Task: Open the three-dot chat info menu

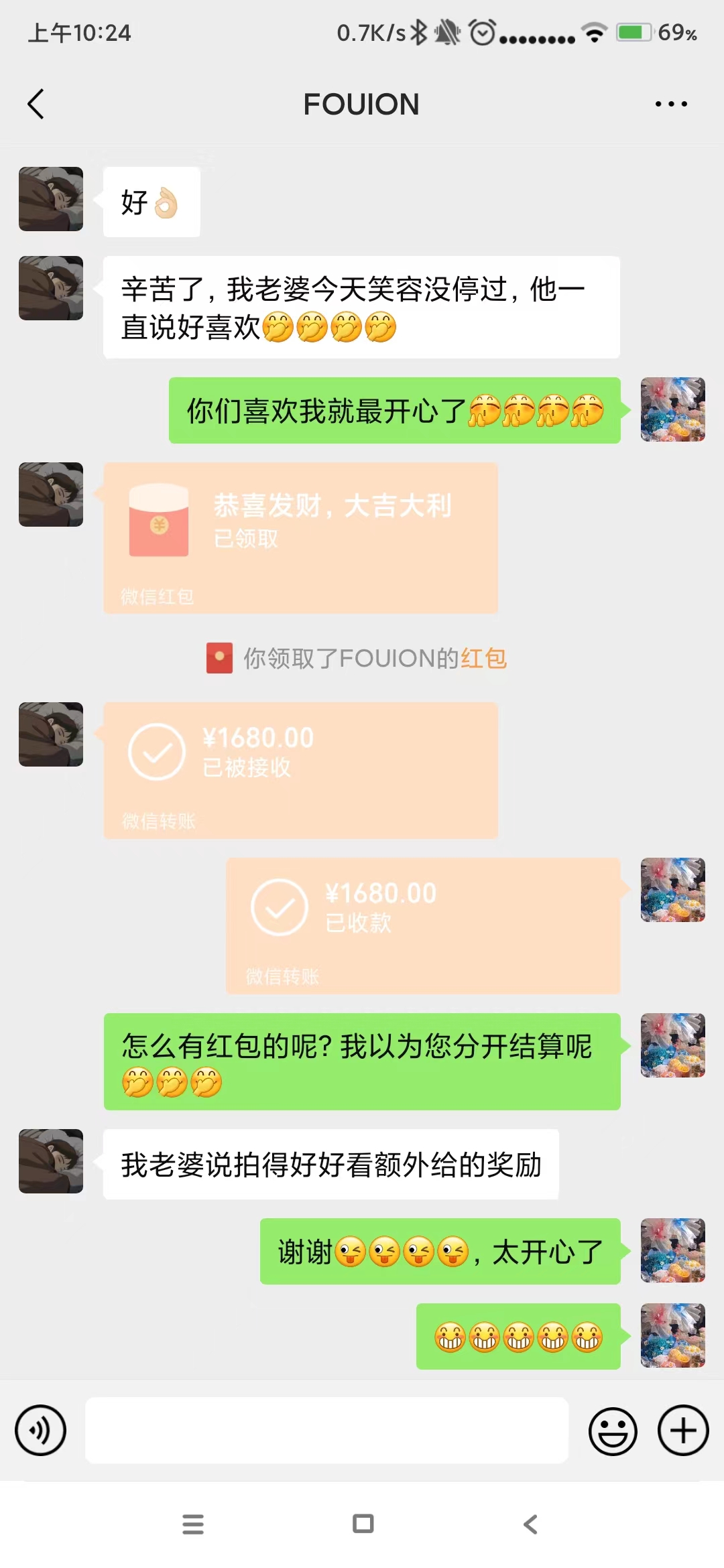Action: 671,104
